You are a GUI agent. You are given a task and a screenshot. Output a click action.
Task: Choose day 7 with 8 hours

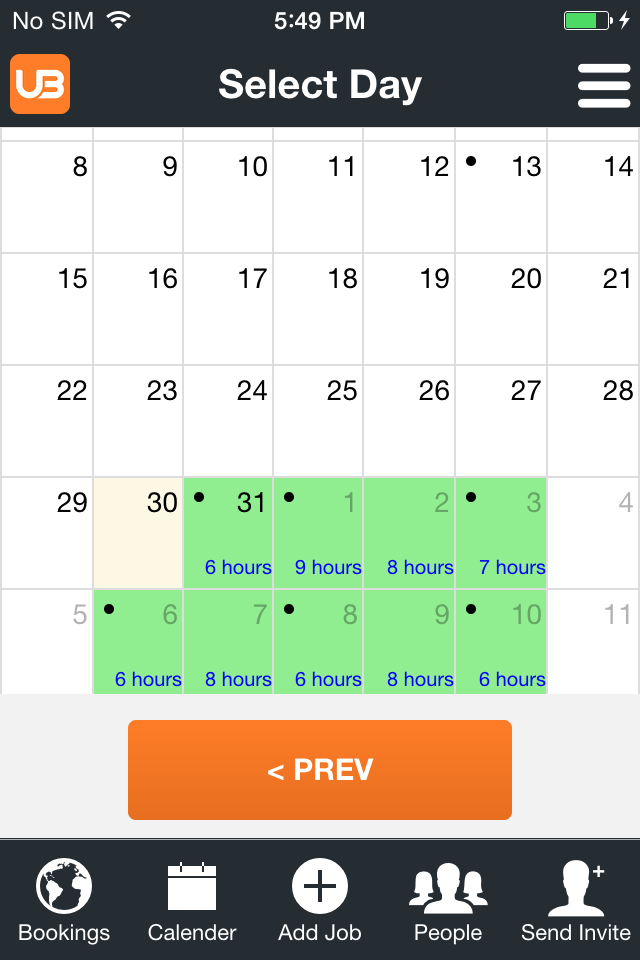[x=228, y=641]
